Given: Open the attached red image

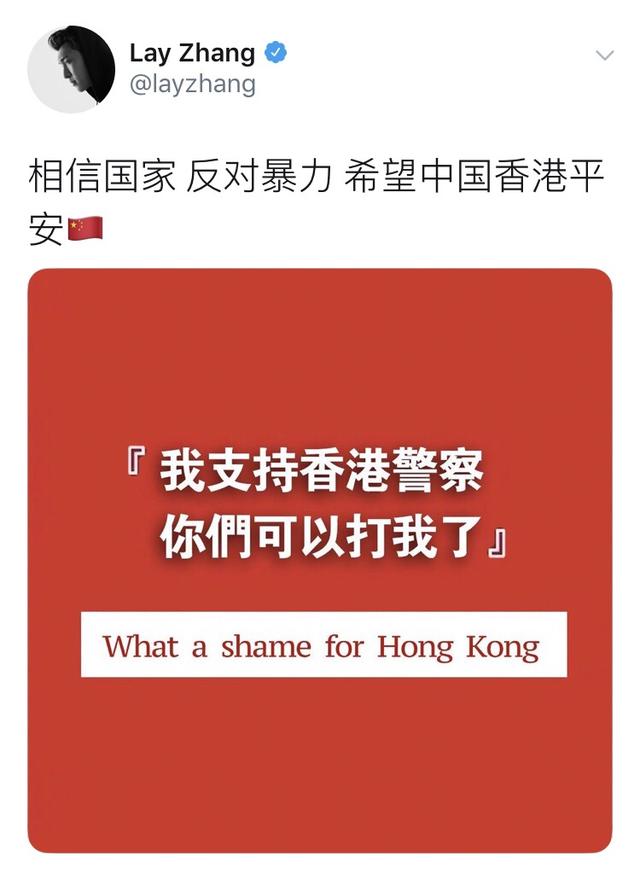Looking at the screenshot, I should click(320, 560).
